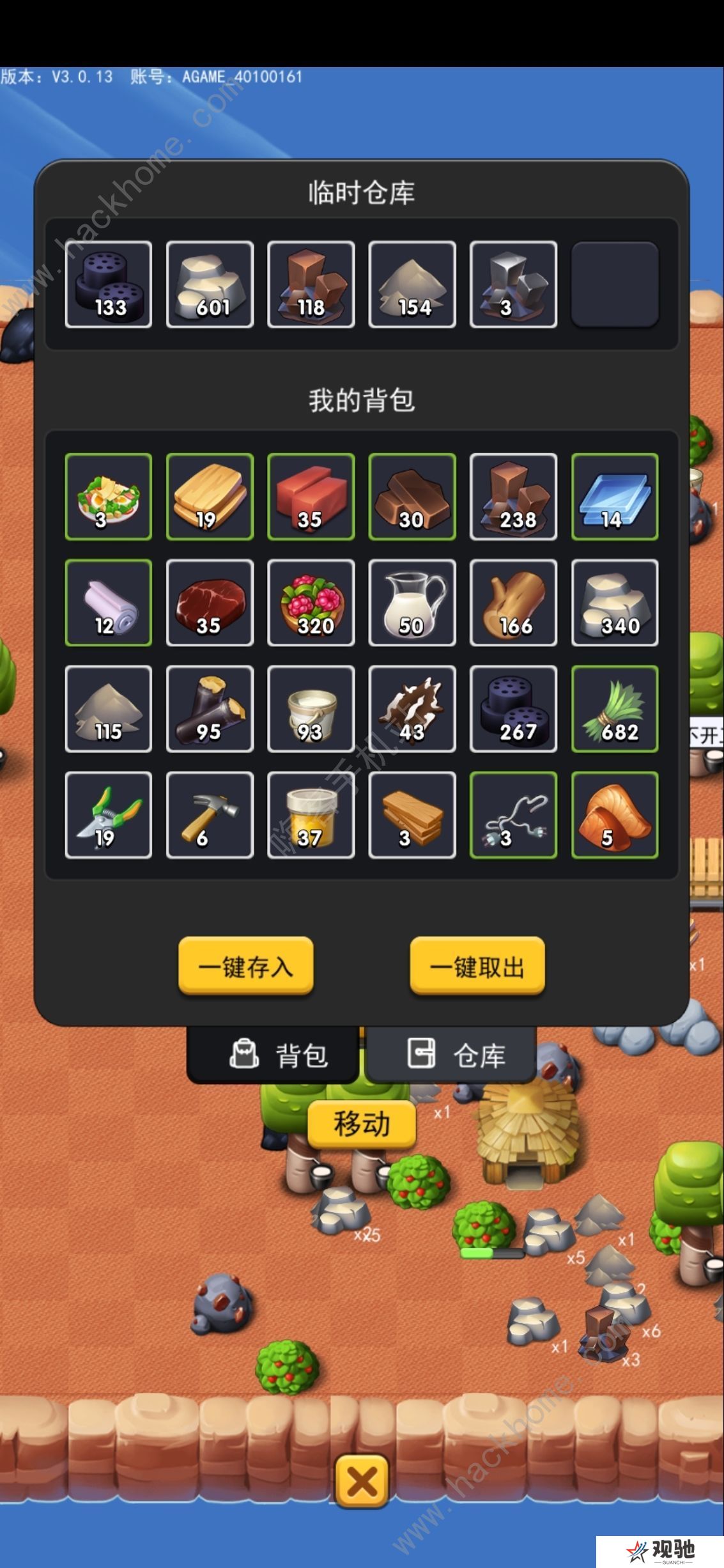Close the panel with the yellow X
This screenshot has height=1568, width=724.
362,1480
